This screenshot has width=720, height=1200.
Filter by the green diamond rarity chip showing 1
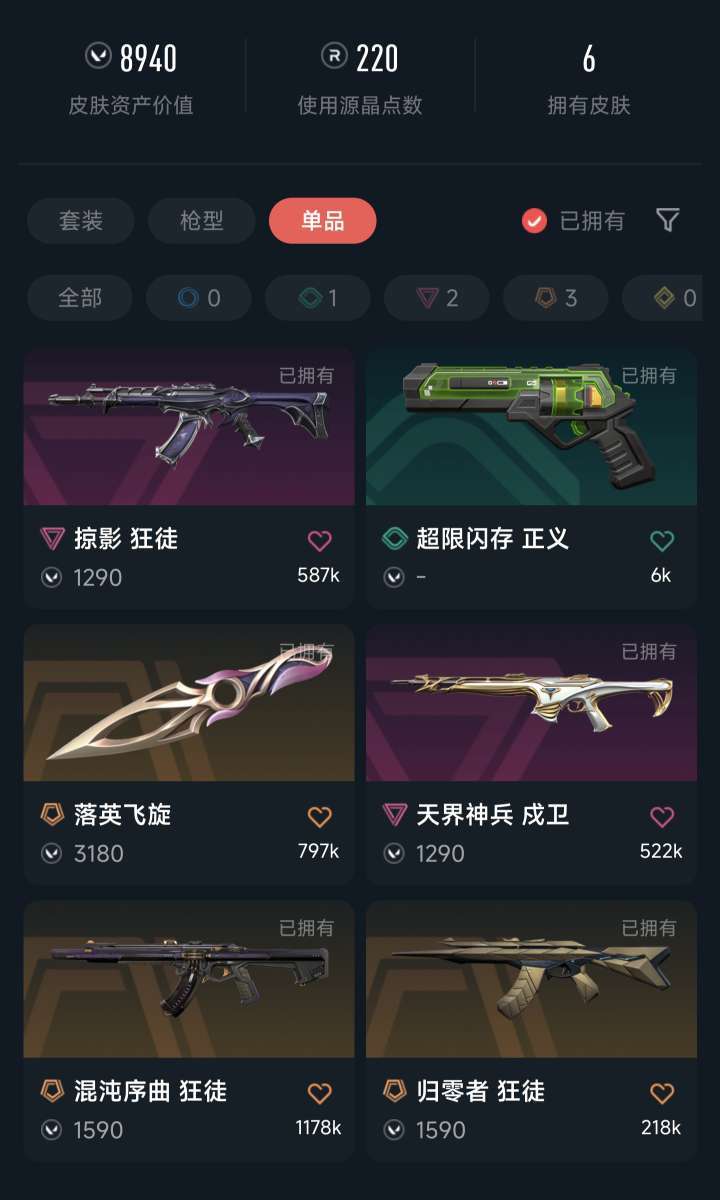[x=318, y=298]
